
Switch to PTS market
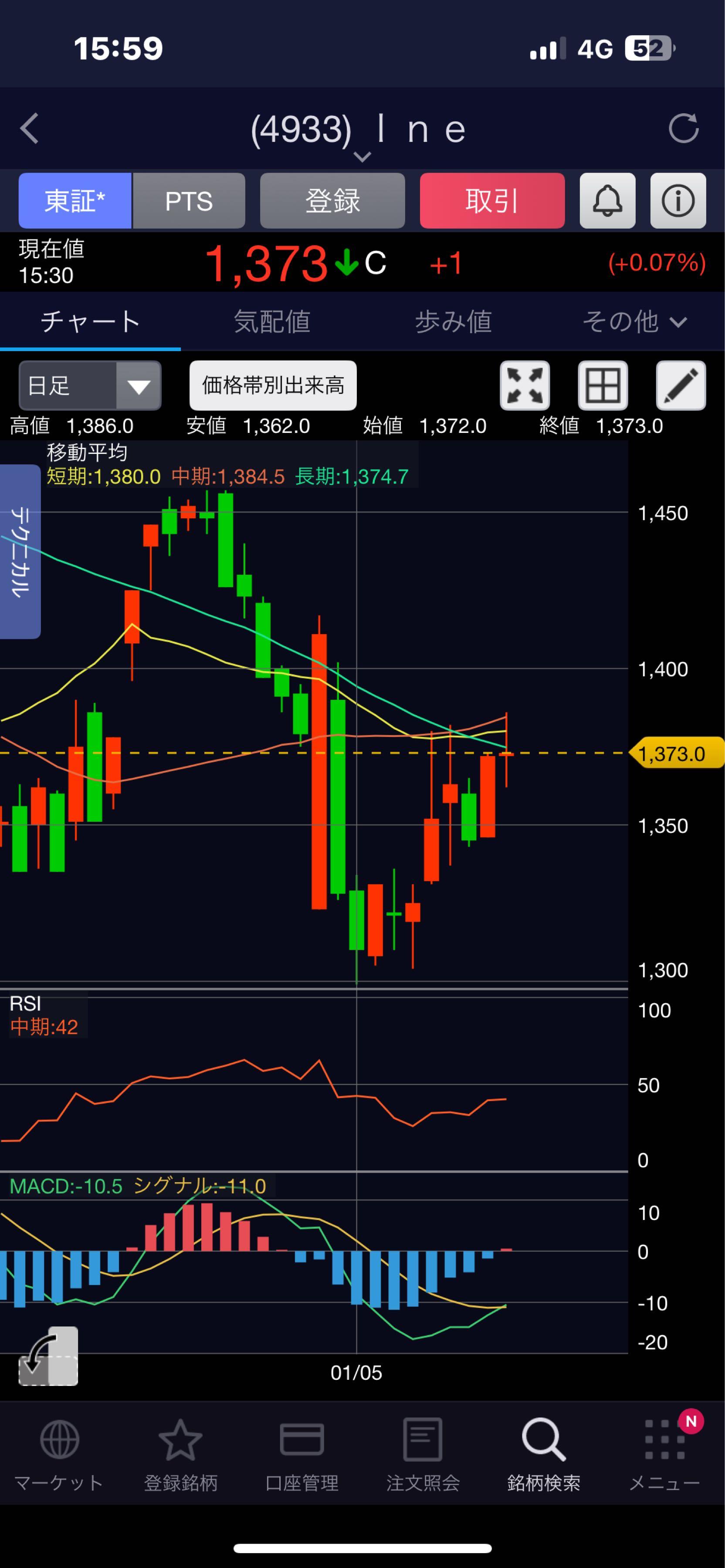[x=189, y=201]
